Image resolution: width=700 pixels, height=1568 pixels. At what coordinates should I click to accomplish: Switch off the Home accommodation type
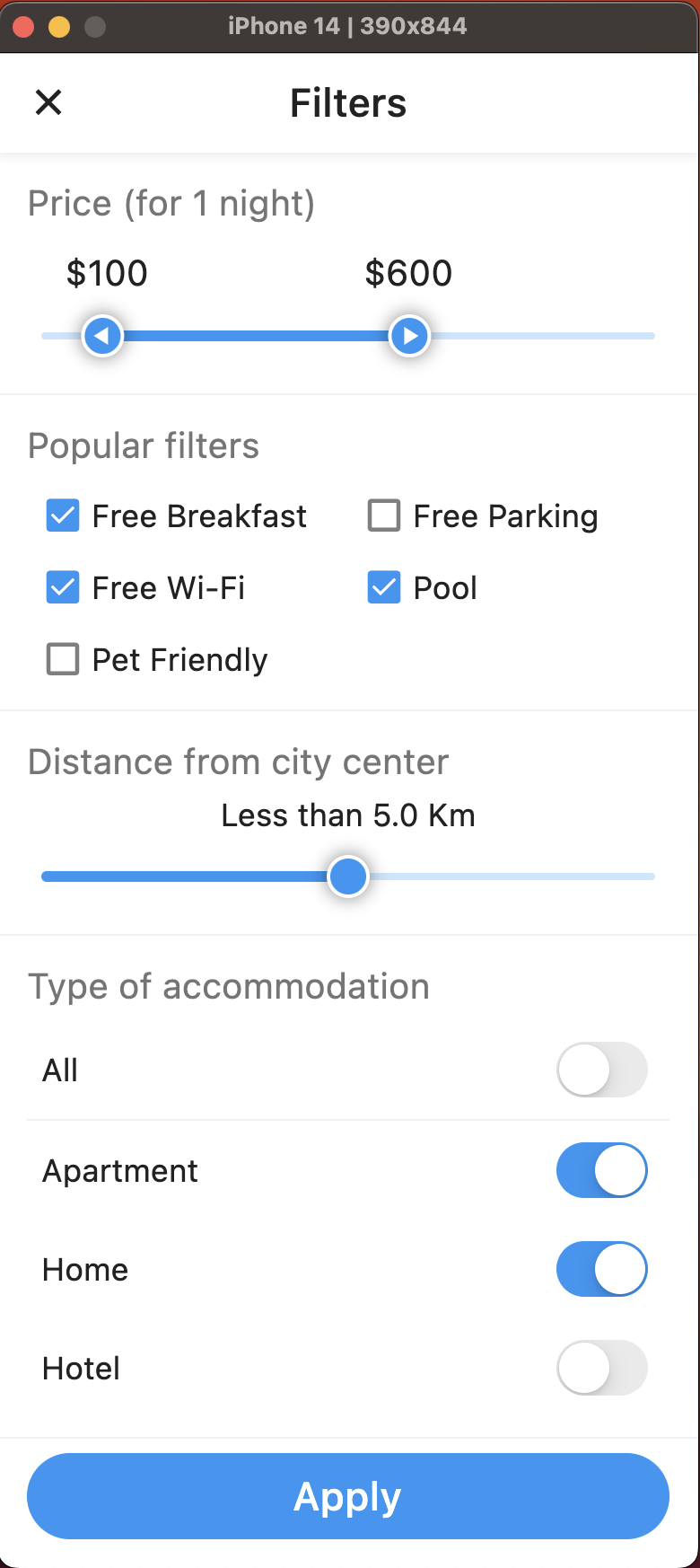tap(601, 1269)
